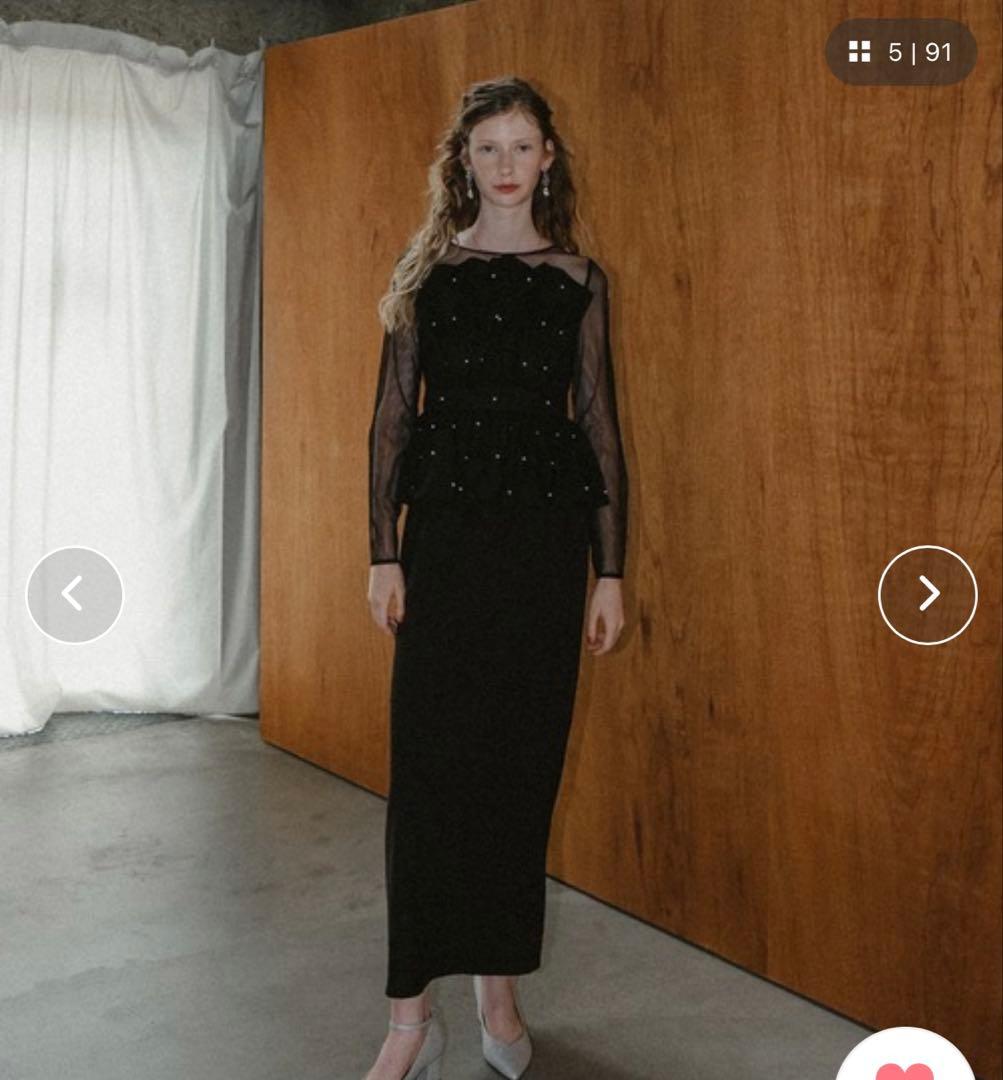Click the circular white arrow control on the left
Screen dimensions: 1003x1080
[75, 594]
